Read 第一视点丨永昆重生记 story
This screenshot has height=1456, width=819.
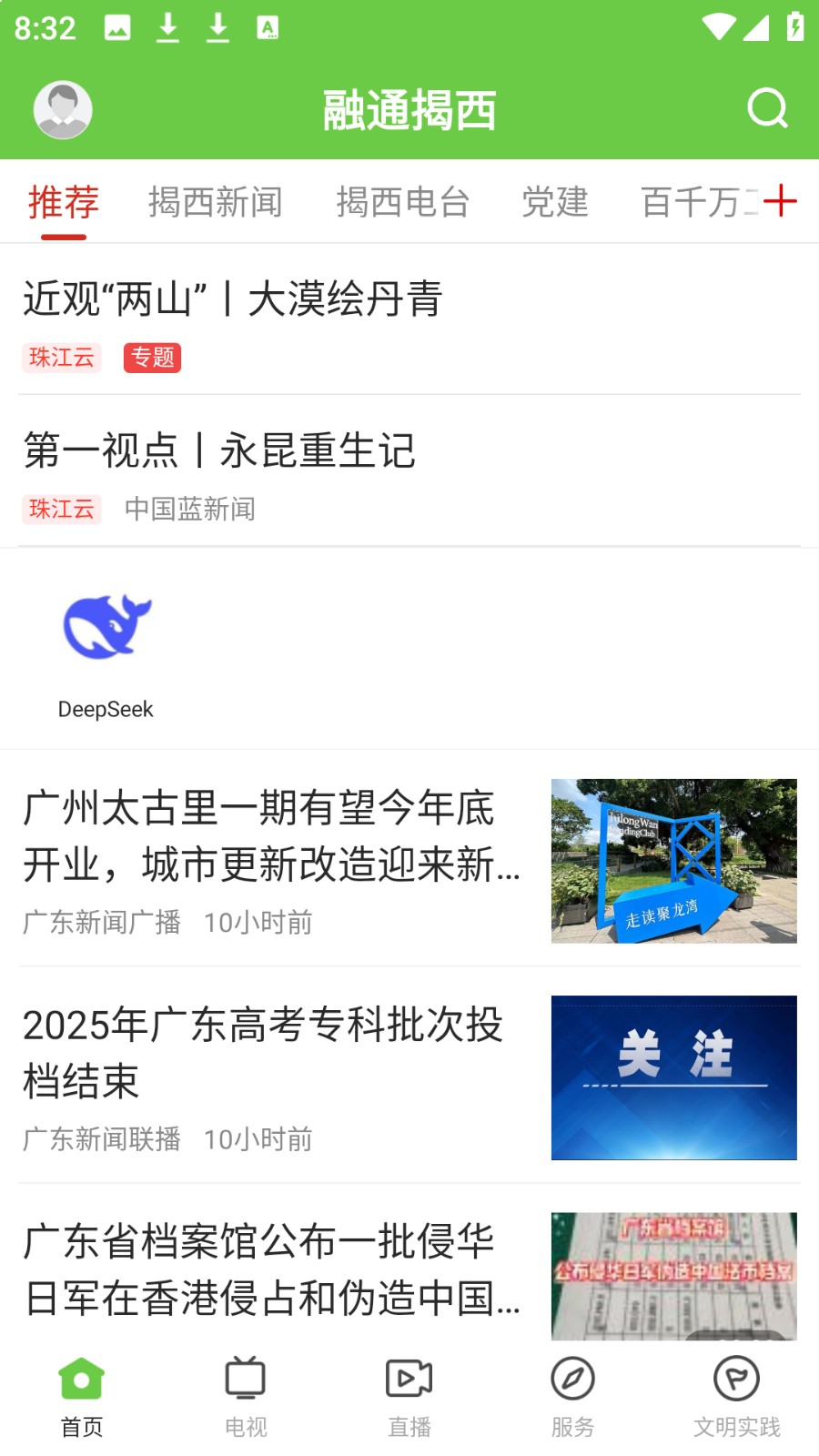(219, 450)
